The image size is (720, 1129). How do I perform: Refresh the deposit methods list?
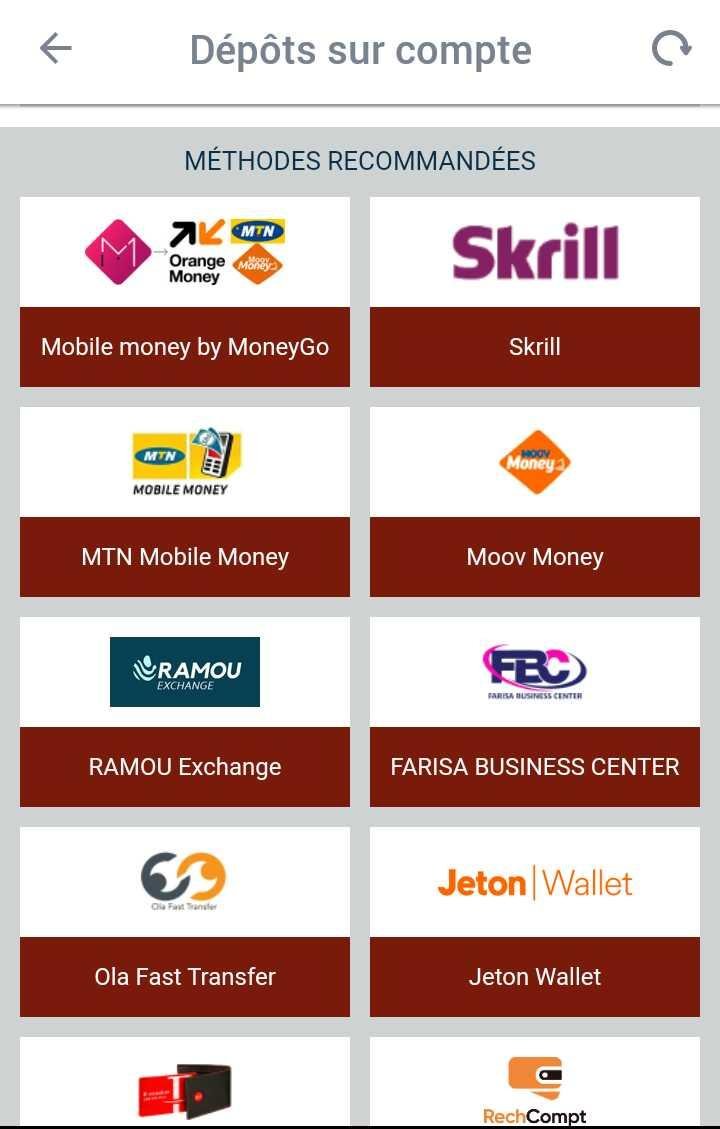coord(671,49)
